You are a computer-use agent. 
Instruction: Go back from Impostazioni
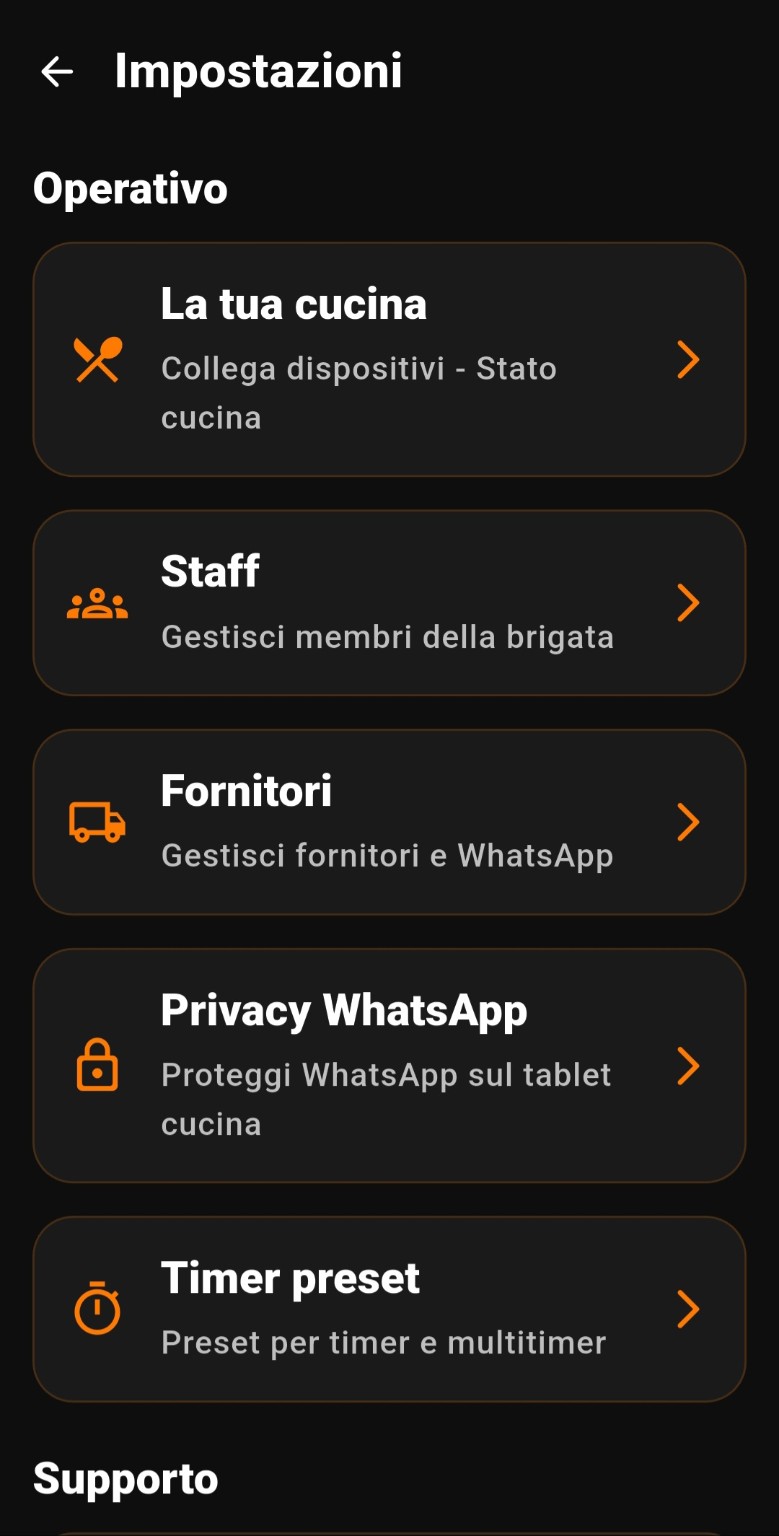(x=57, y=71)
